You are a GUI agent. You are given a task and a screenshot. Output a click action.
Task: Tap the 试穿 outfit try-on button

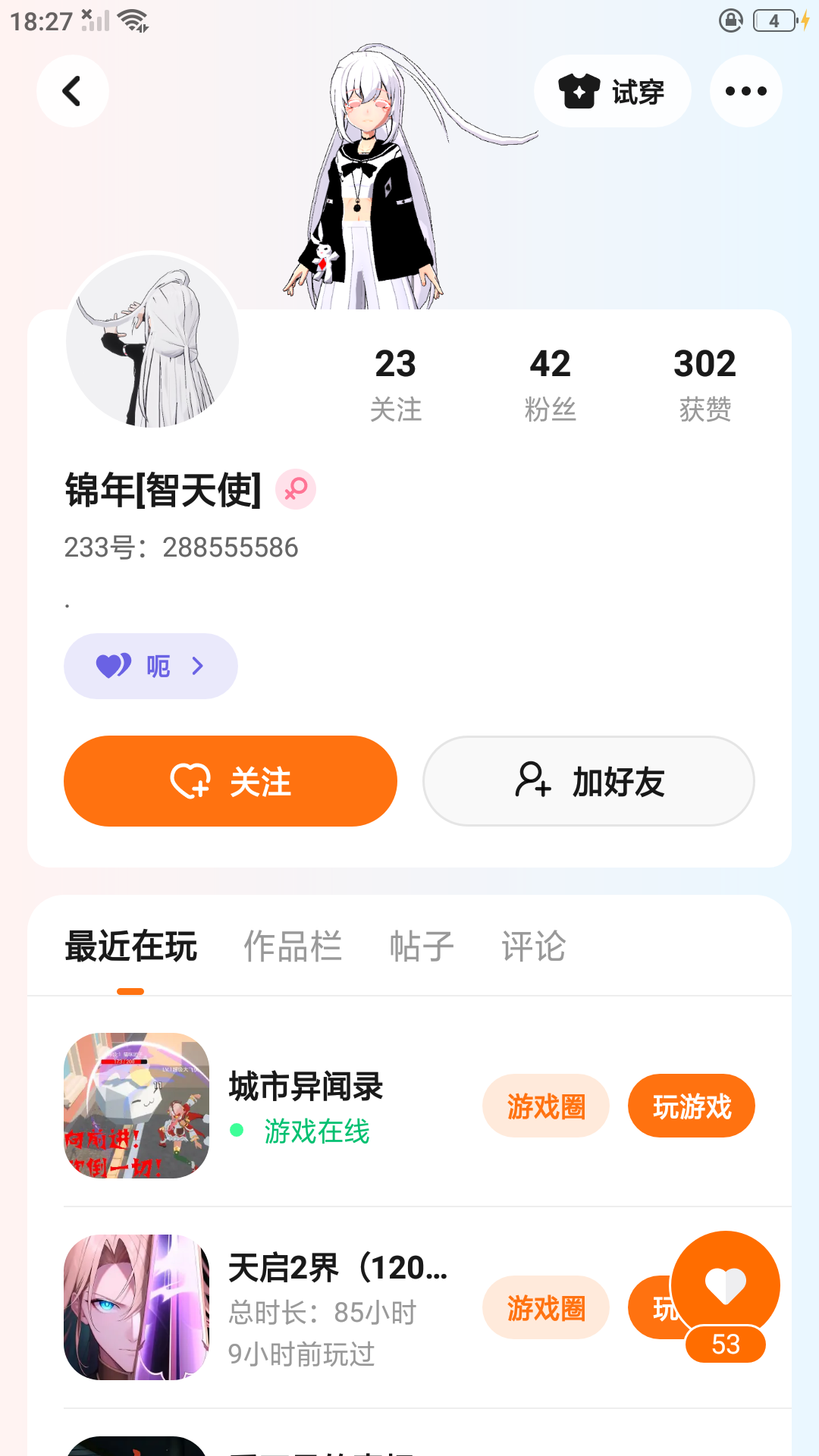point(612,91)
